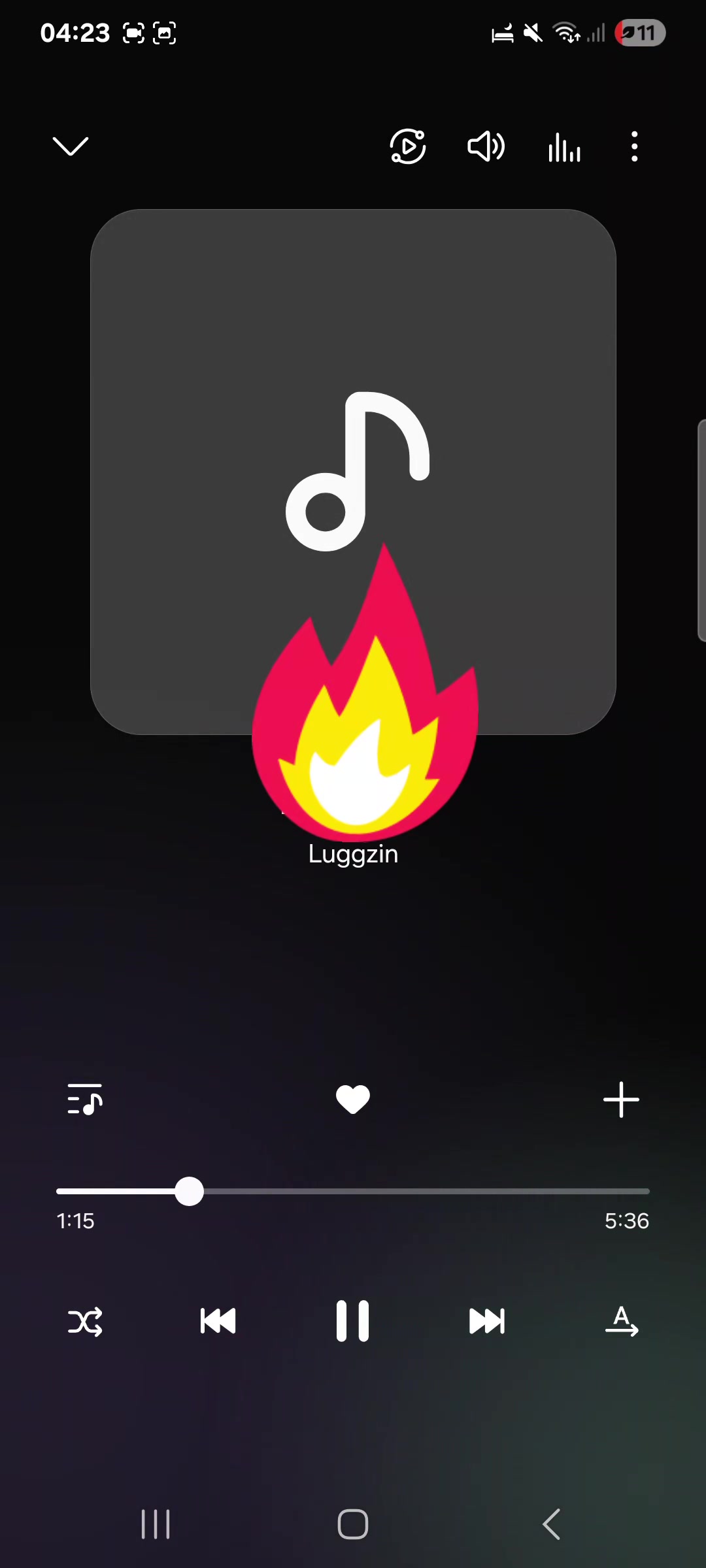The width and height of the screenshot is (706, 1568).
Task: Open the current play queue
Action: point(85,1099)
